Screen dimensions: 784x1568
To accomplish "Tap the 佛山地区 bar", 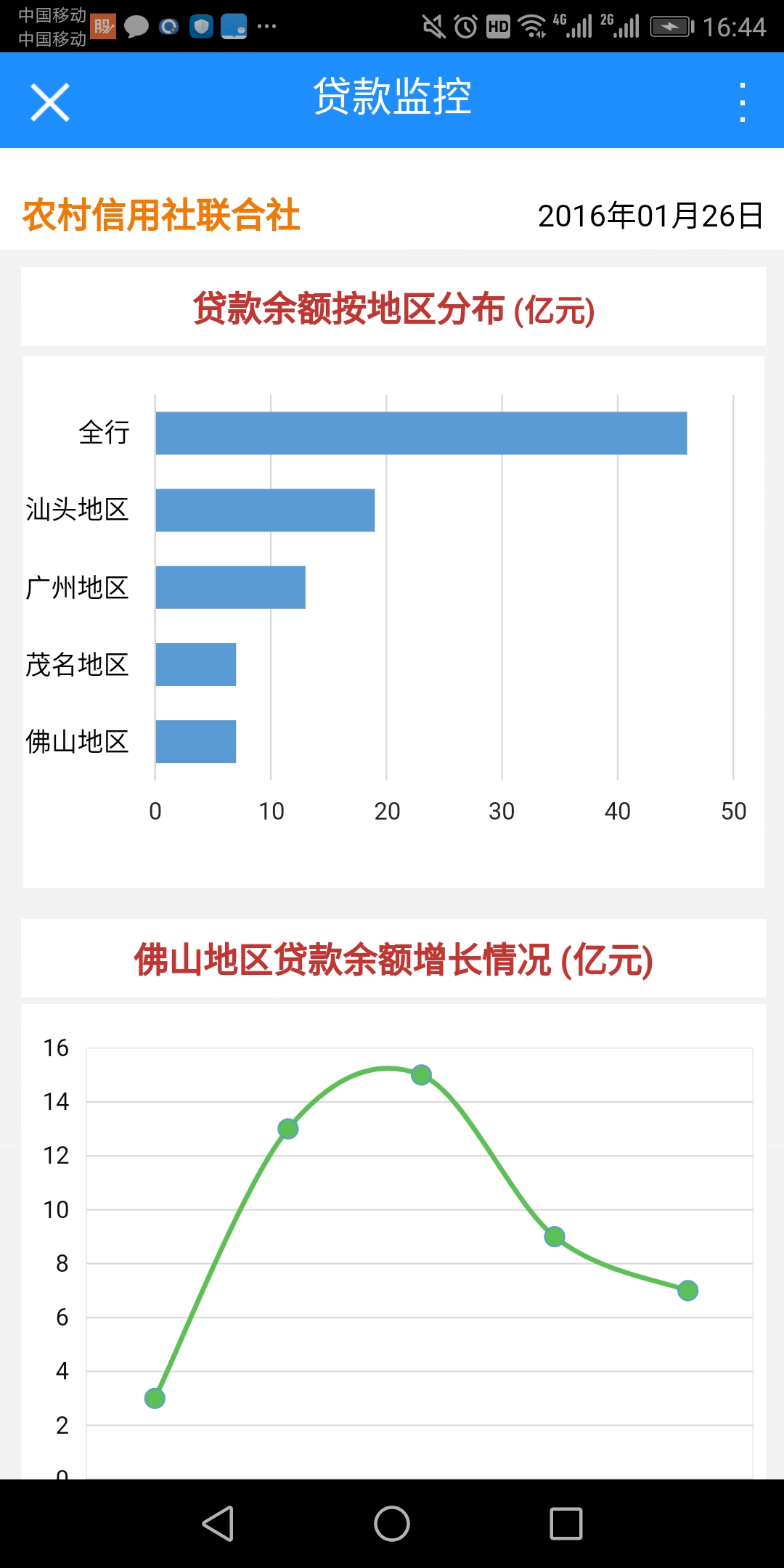I will pos(195,741).
